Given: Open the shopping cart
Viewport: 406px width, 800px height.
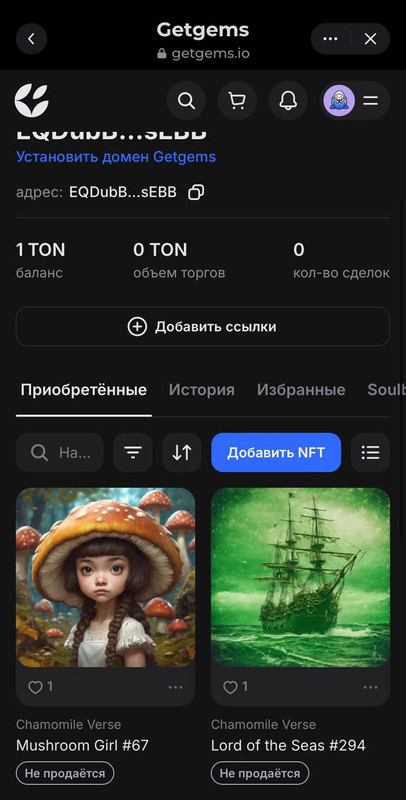Looking at the screenshot, I should [237, 101].
